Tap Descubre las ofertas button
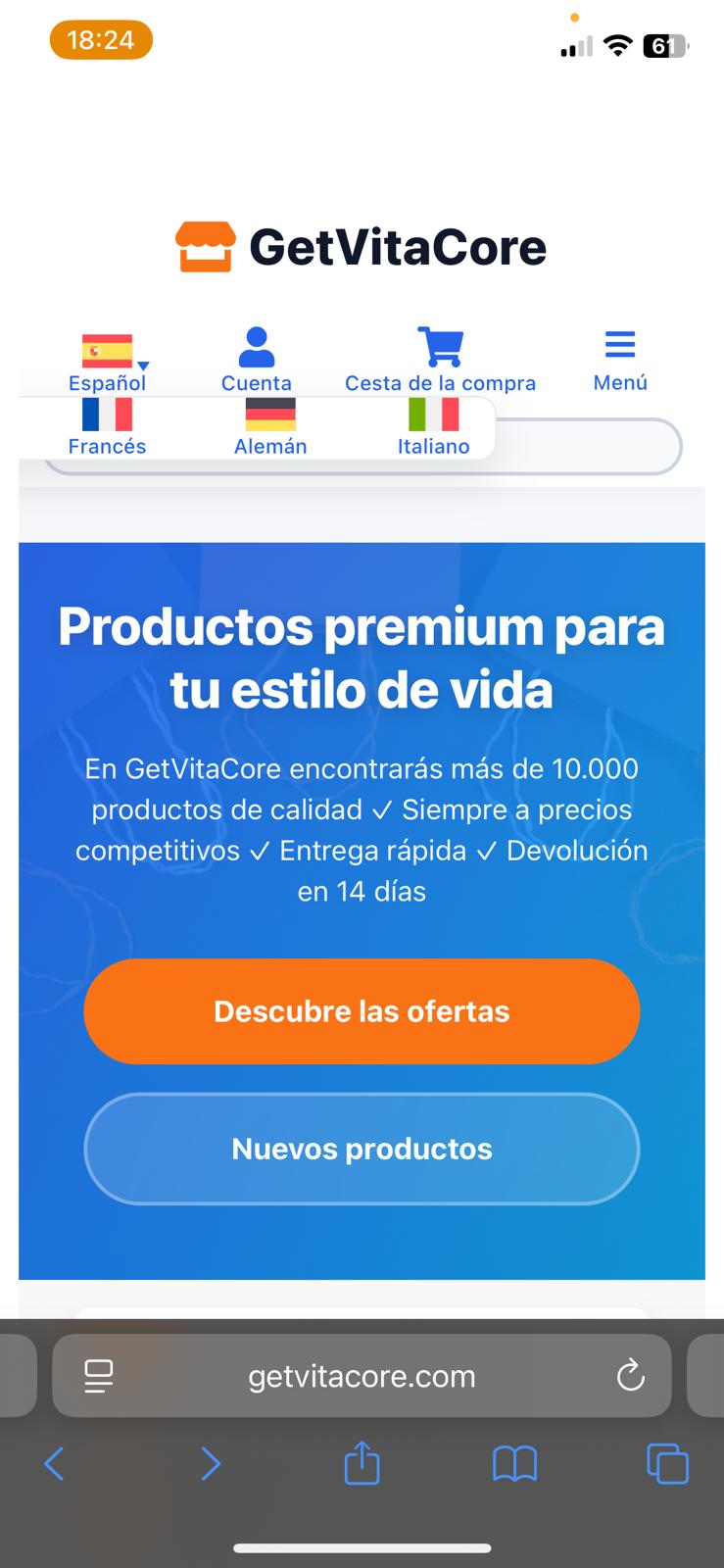This screenshot has height=1568, width=724. pos(362,1011)
